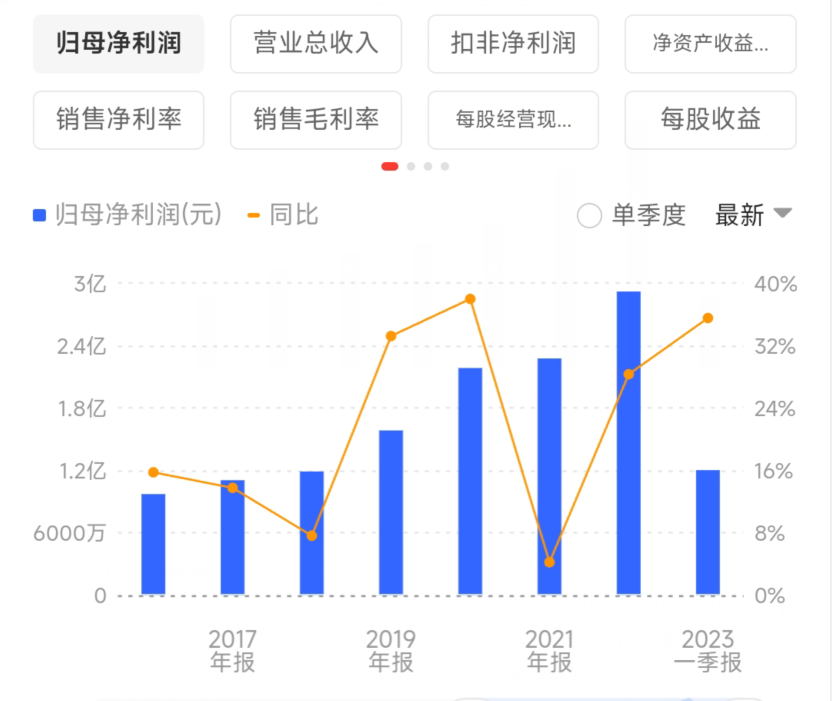The width and height of the screenshot is (832, 701).
Task: Choose the 每股经营现 metric chip
Action: tap(513, 120)
